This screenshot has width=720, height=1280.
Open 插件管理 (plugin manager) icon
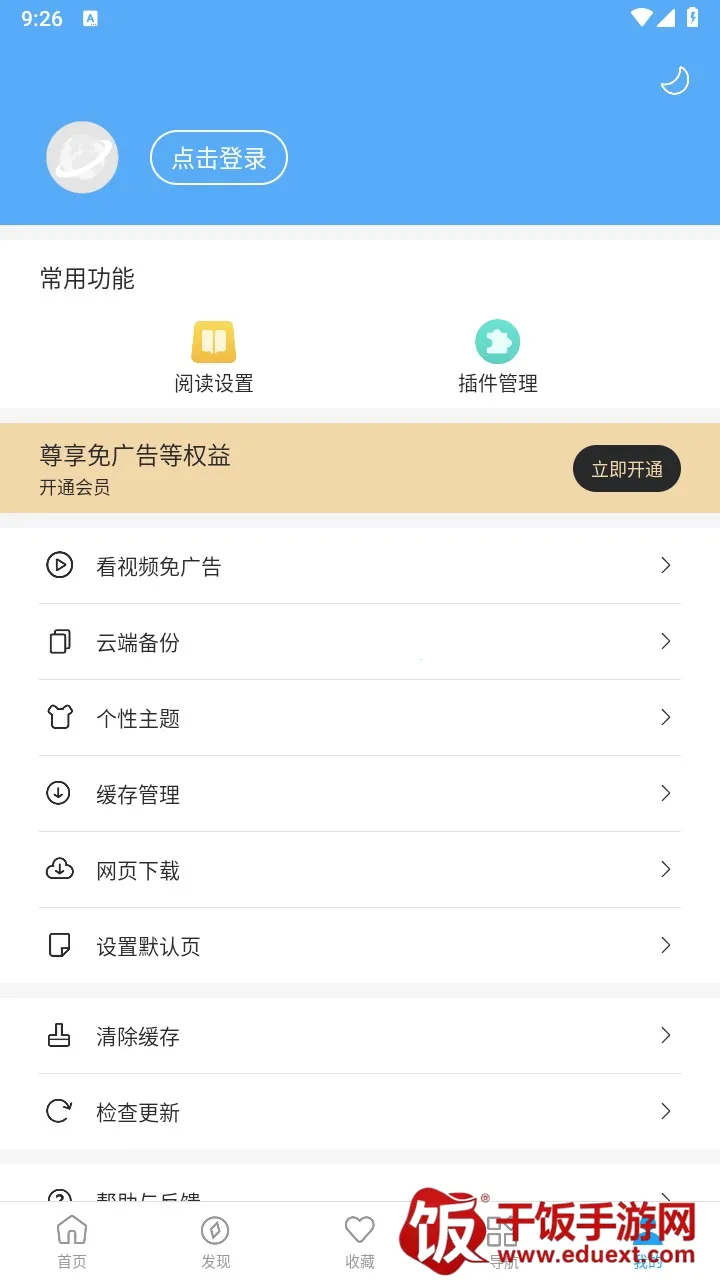point(498,340)
